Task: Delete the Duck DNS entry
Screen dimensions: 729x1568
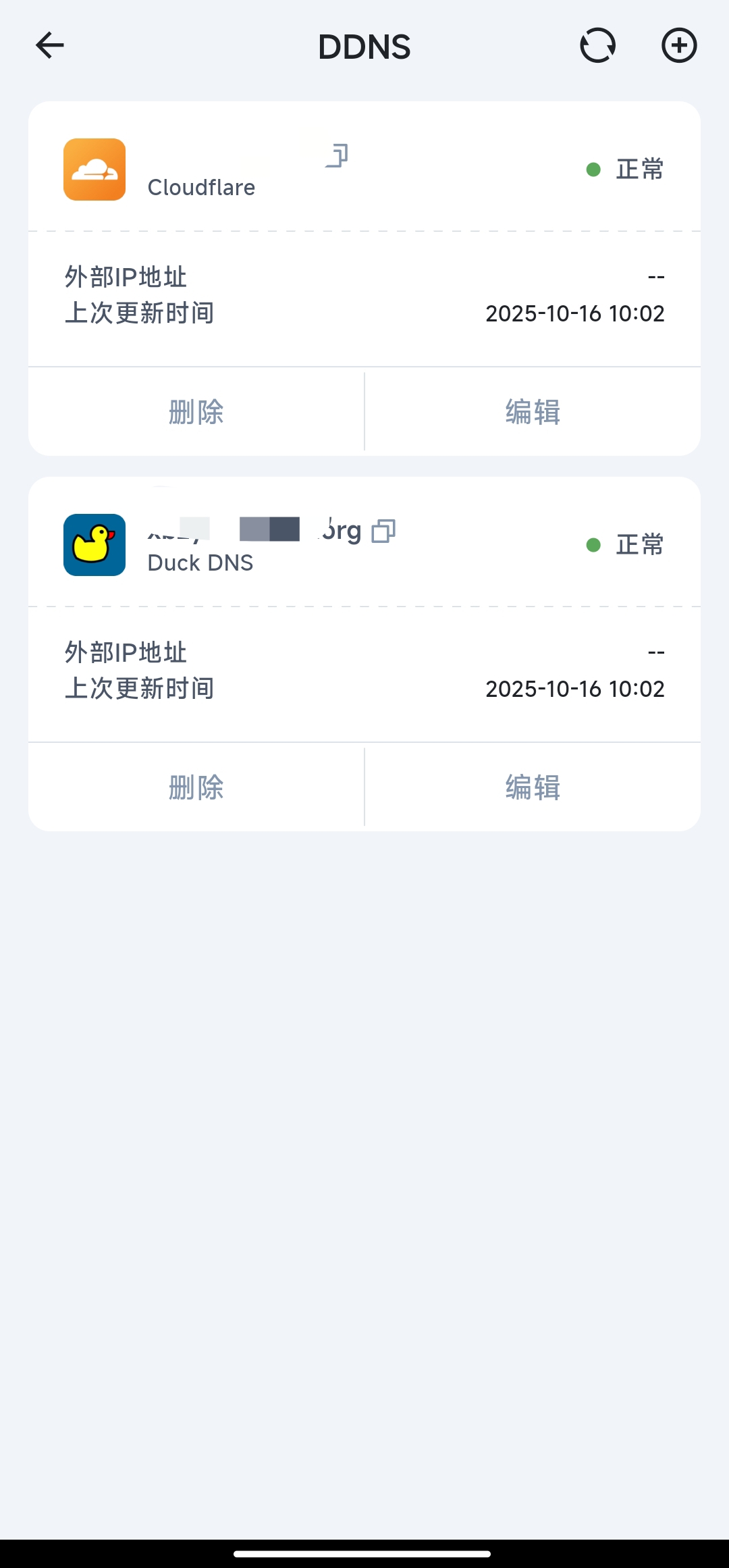Action: (x=196, y=787)
